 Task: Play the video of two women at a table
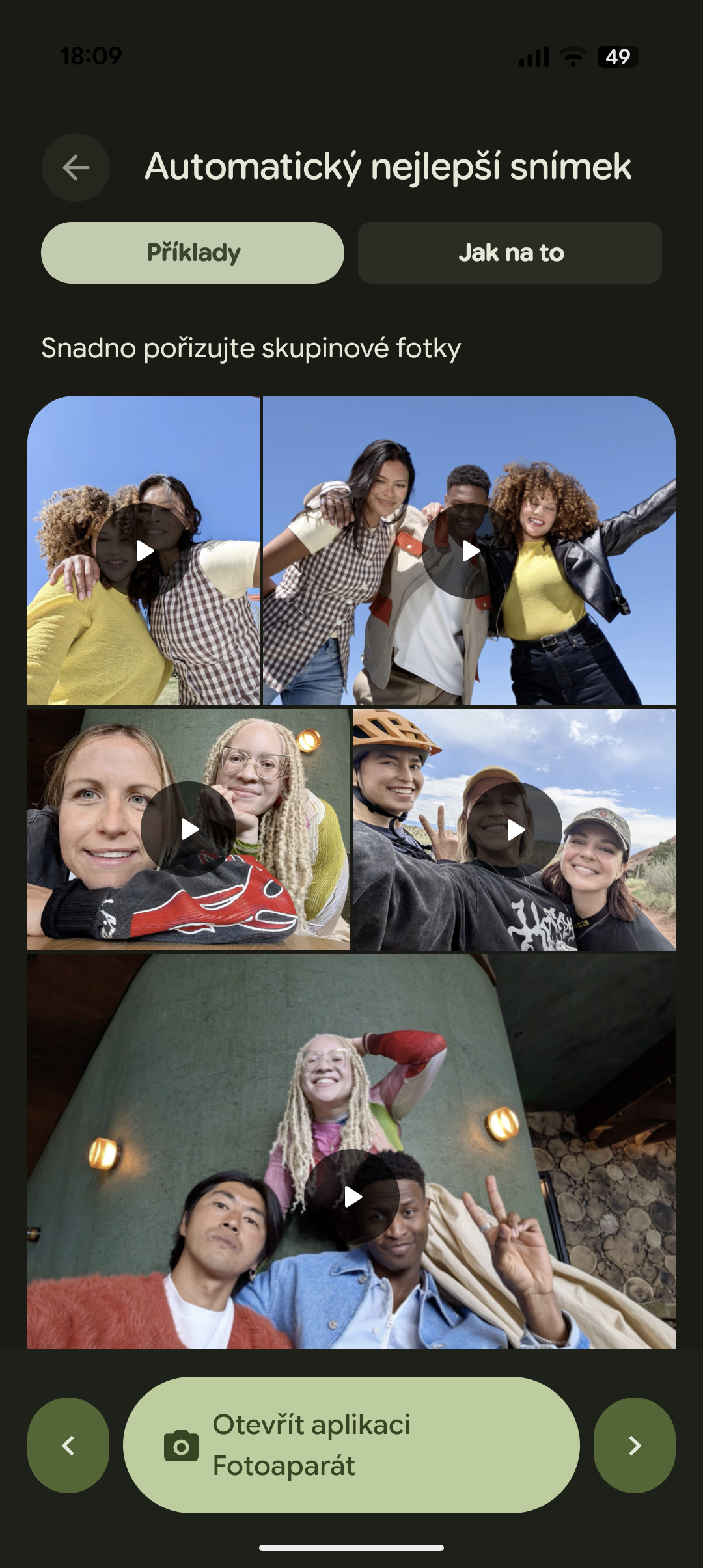coord(188,829)
